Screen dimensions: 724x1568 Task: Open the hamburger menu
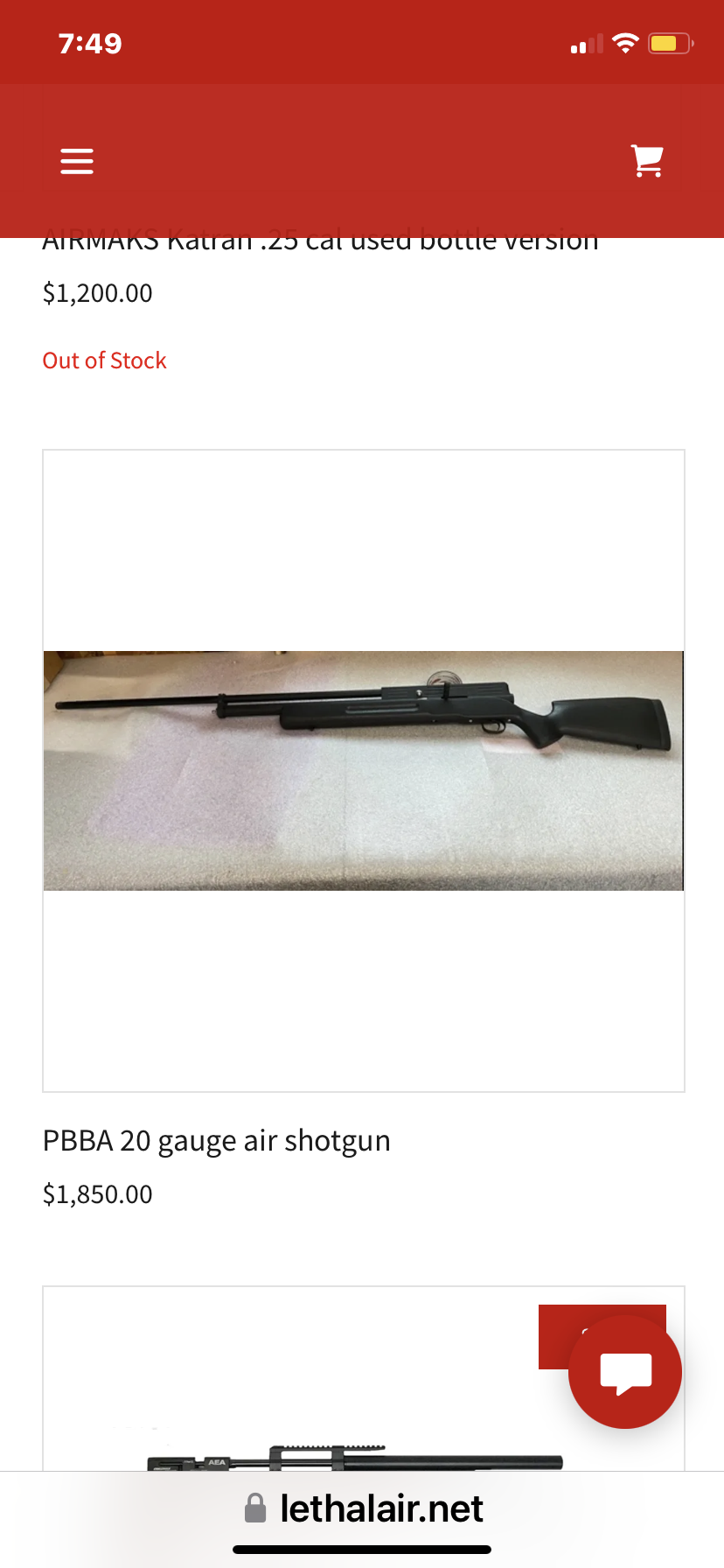[x=77, y=161]
